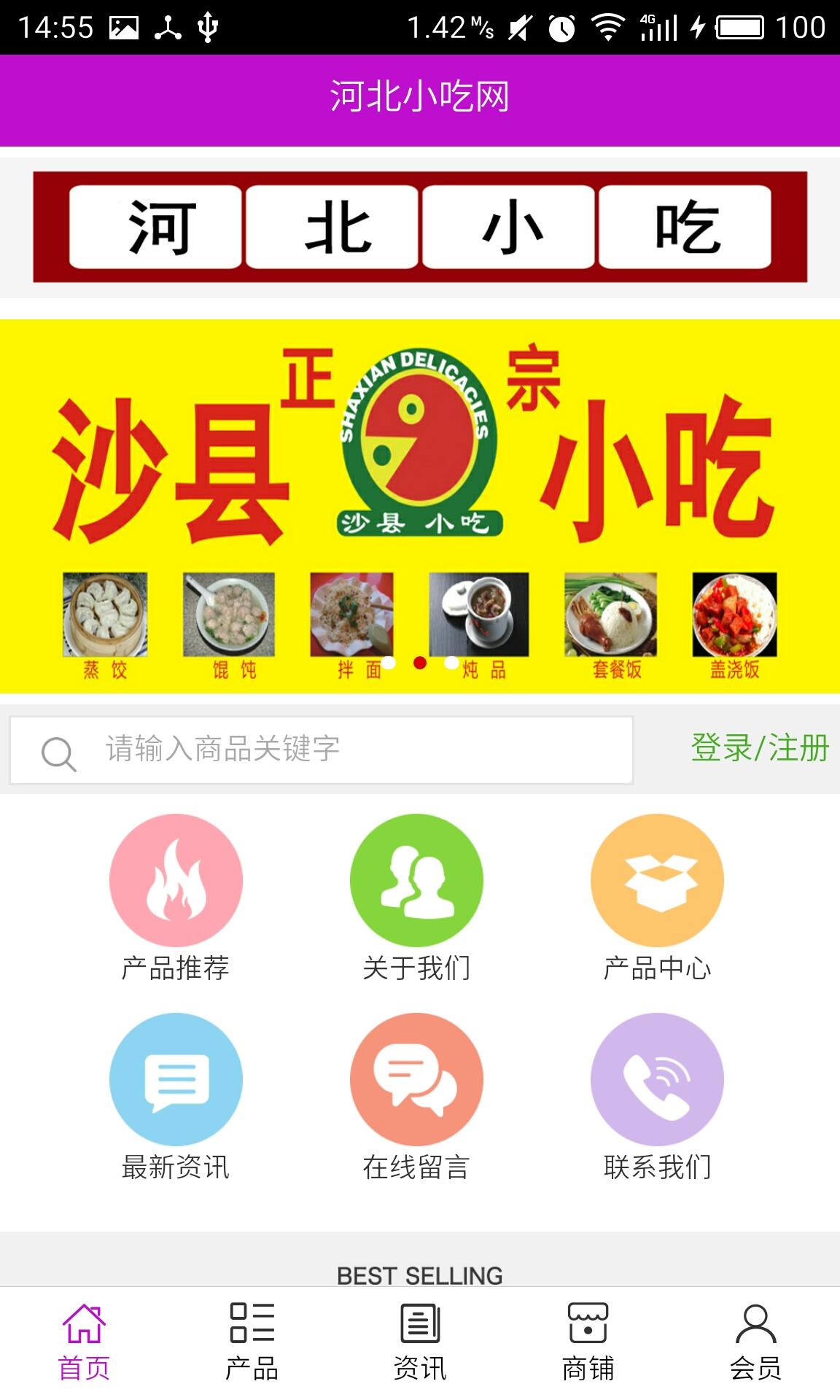840x1400 pixels.
Task: Select the red carousel indicator dot
Action: click(420, 664)
